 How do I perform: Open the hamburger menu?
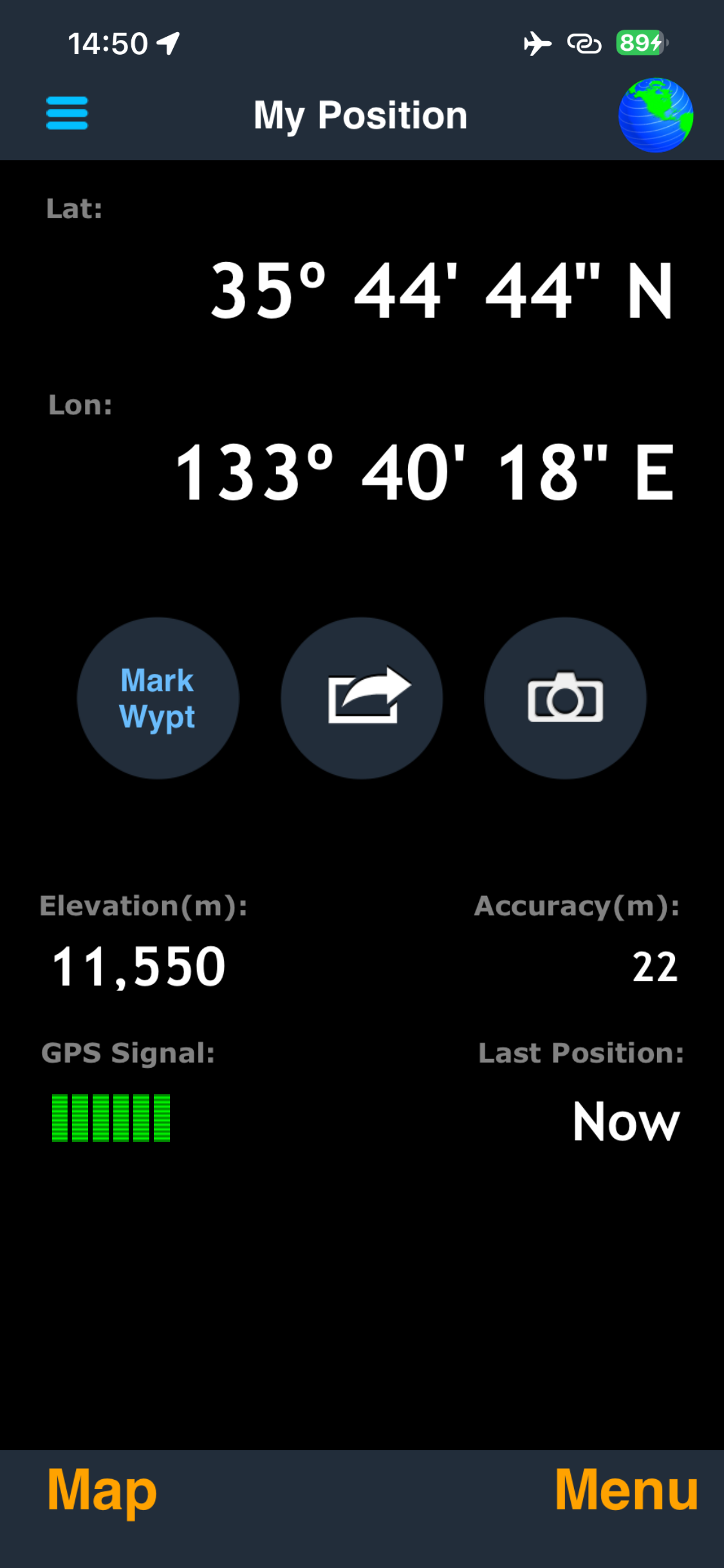[67, 113]
